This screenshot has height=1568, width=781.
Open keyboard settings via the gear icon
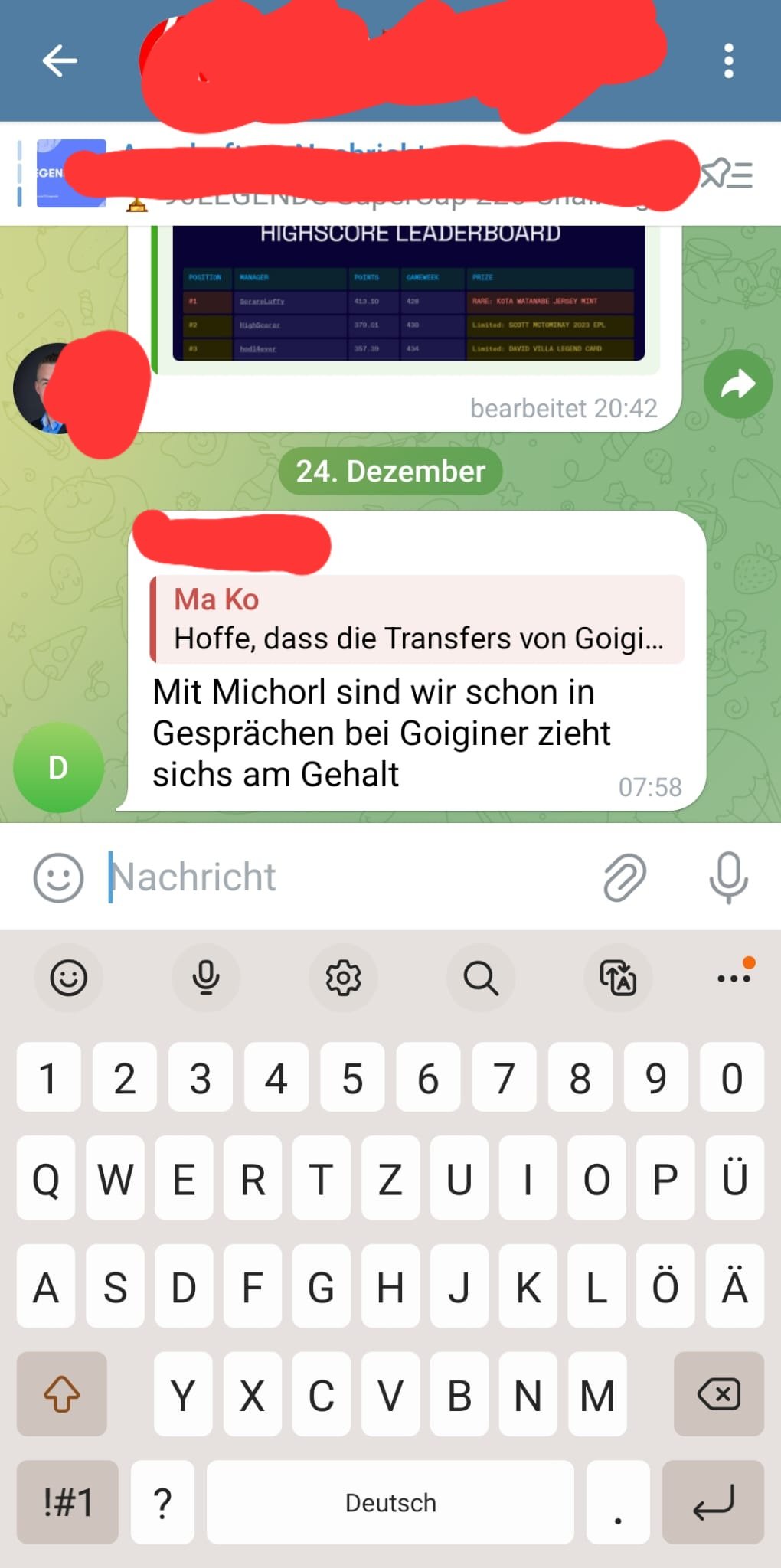(343, 978)
